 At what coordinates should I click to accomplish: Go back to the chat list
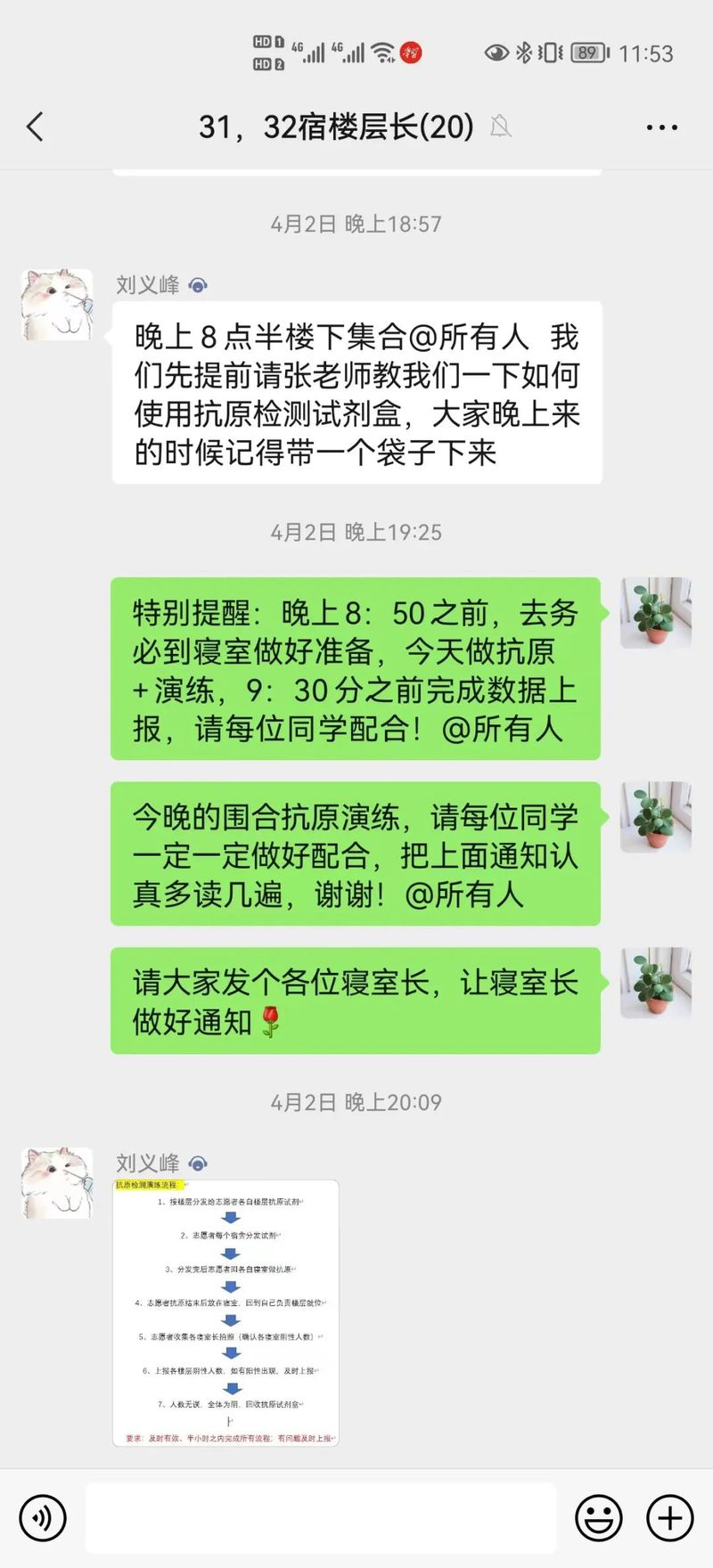click(36, 127)
